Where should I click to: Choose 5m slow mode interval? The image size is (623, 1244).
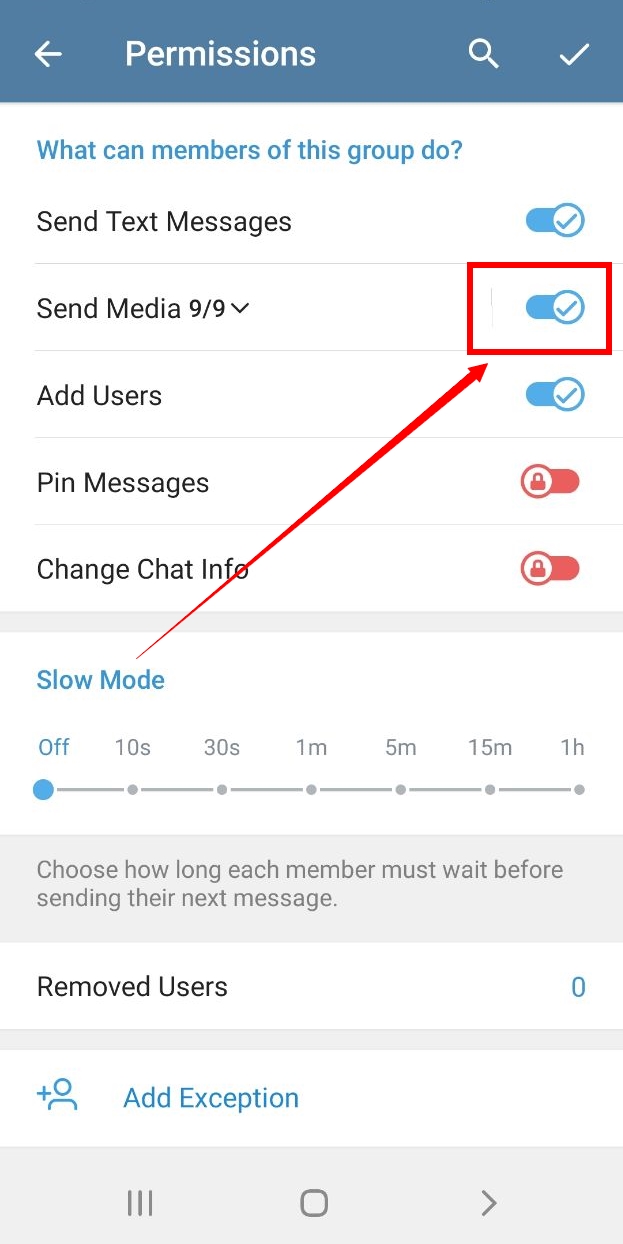(x=401, y=789)
